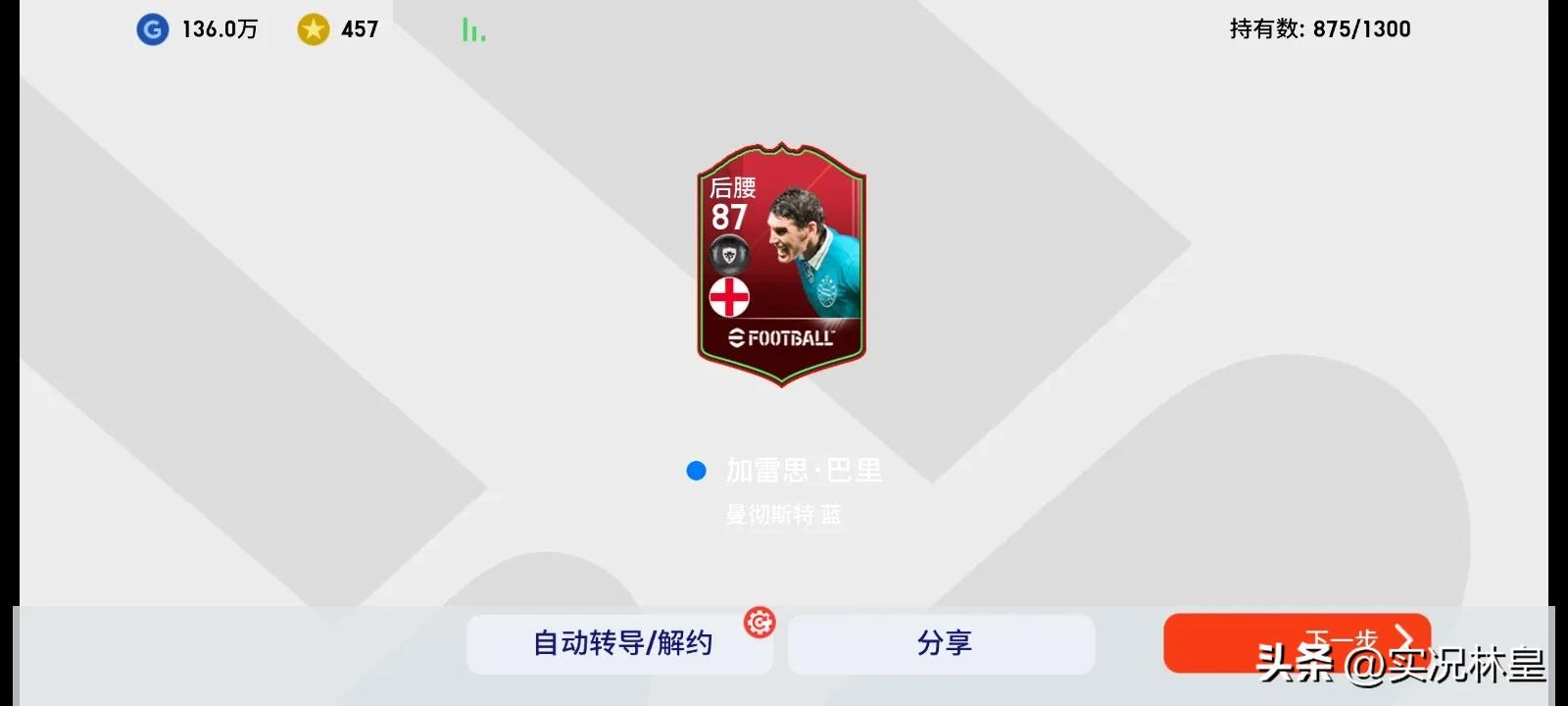Open the 加雷思·巴里 player card

[781, 265]
